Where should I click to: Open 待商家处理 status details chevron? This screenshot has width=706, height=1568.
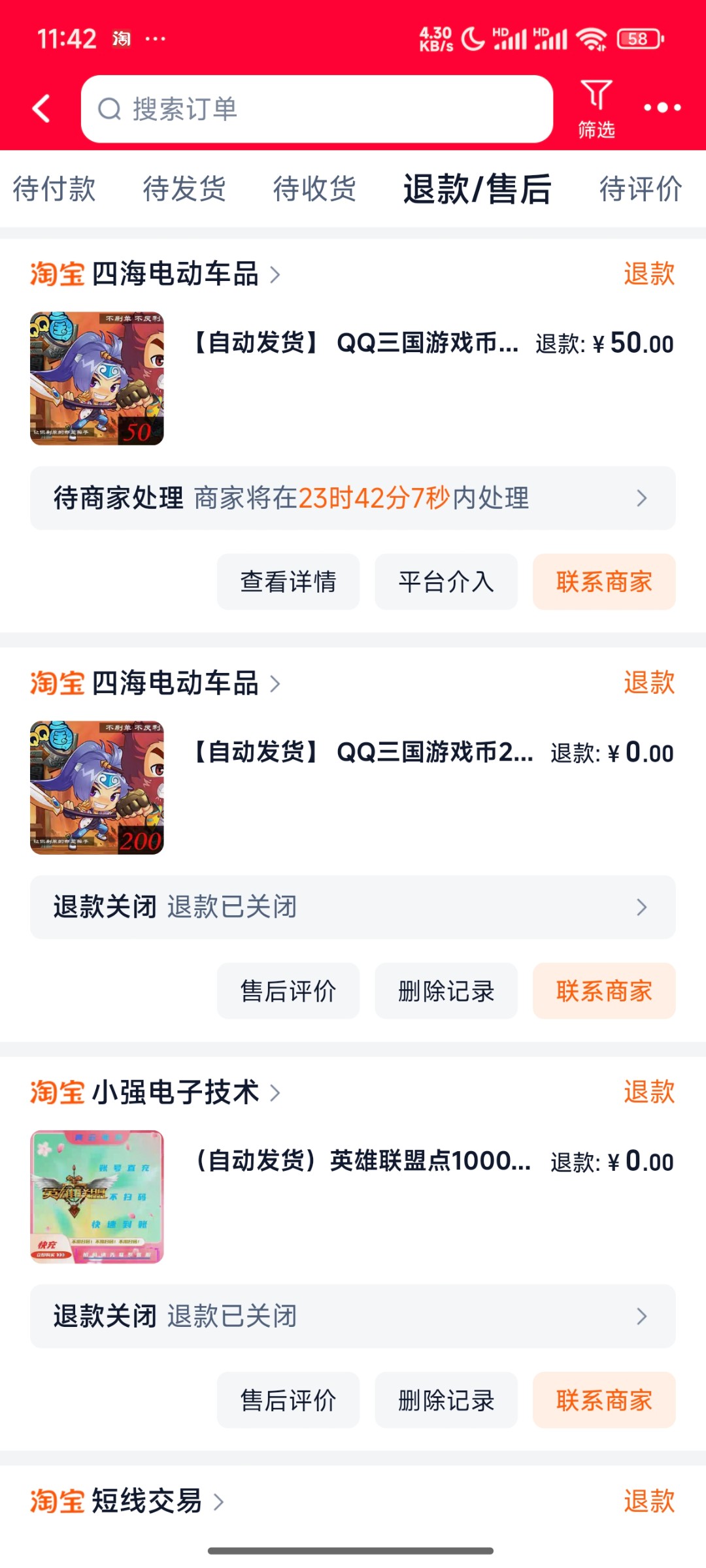click(643, 498)
